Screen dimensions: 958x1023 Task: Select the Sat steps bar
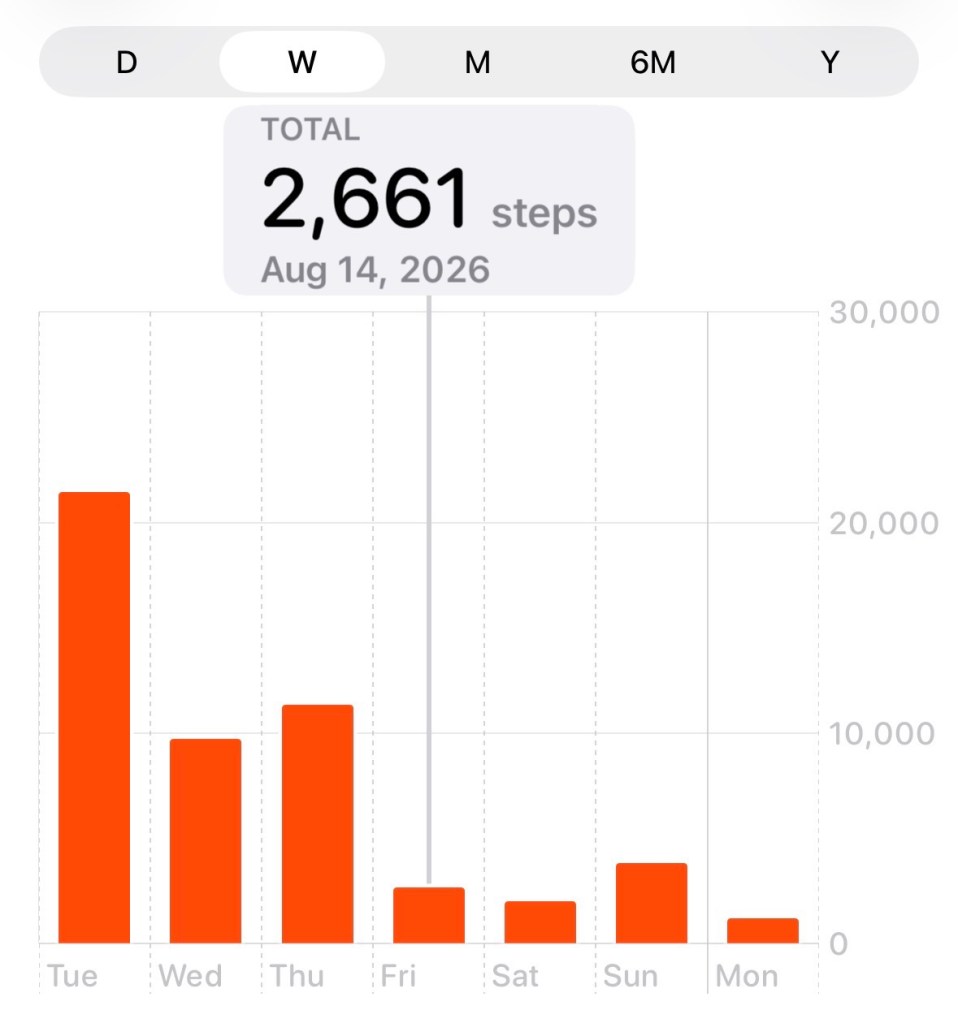[x=540, y=922]
